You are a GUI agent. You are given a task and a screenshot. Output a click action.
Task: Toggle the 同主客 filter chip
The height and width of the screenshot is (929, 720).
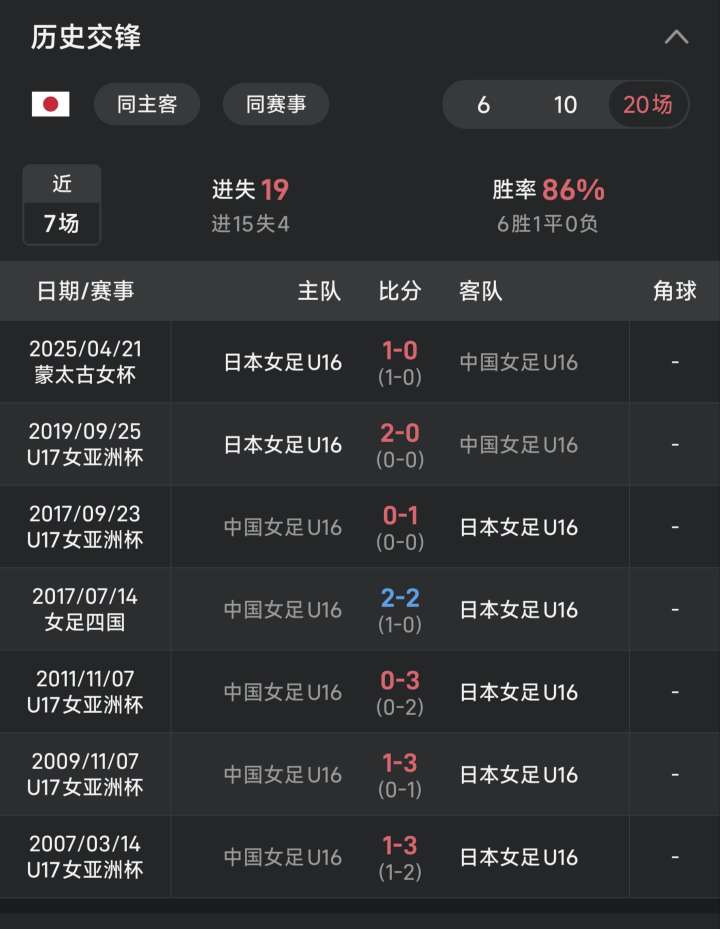pyautogui.click(x=147, y=104)
